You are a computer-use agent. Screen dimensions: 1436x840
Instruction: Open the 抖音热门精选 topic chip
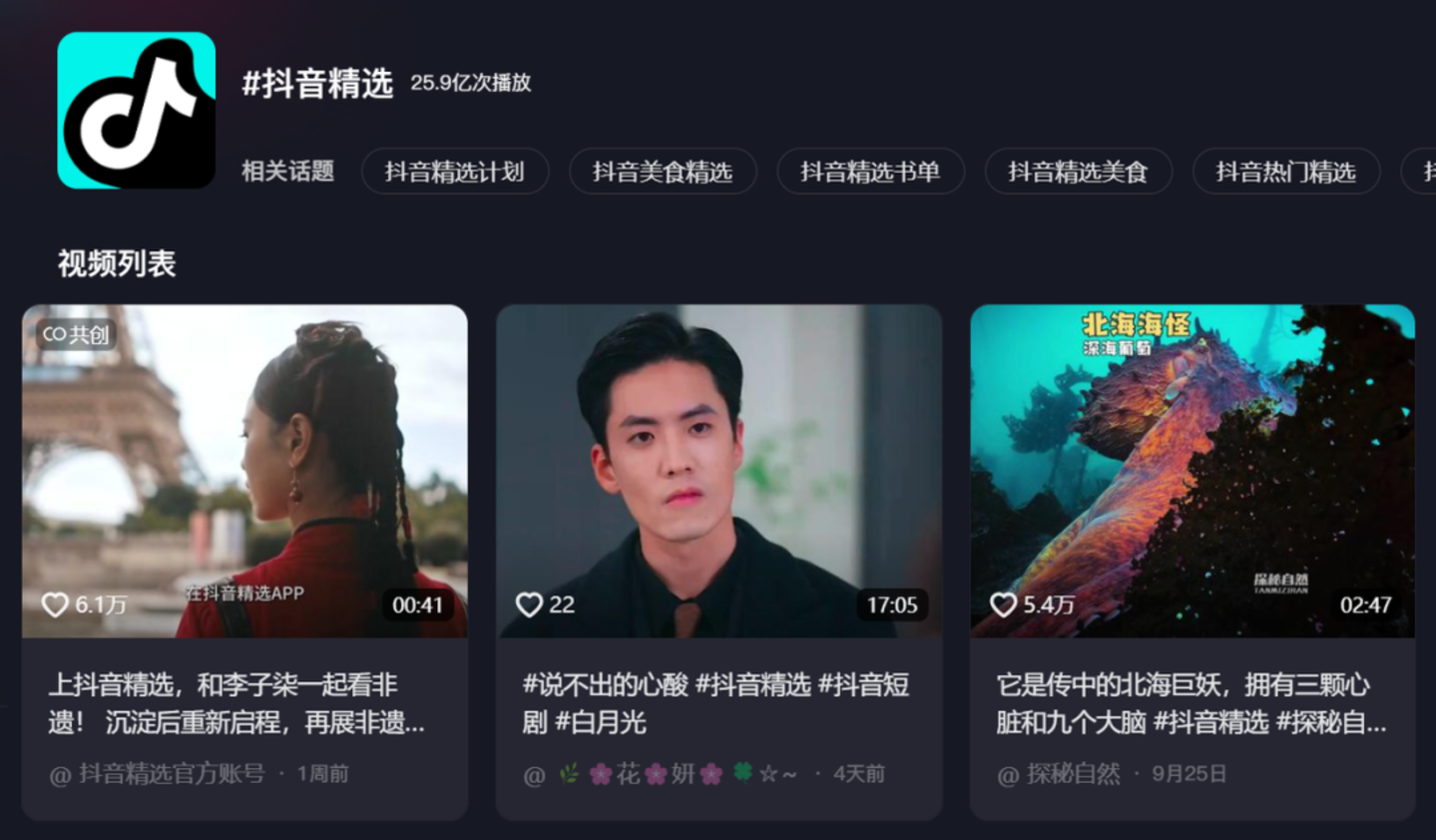[x=1285, y=172]
